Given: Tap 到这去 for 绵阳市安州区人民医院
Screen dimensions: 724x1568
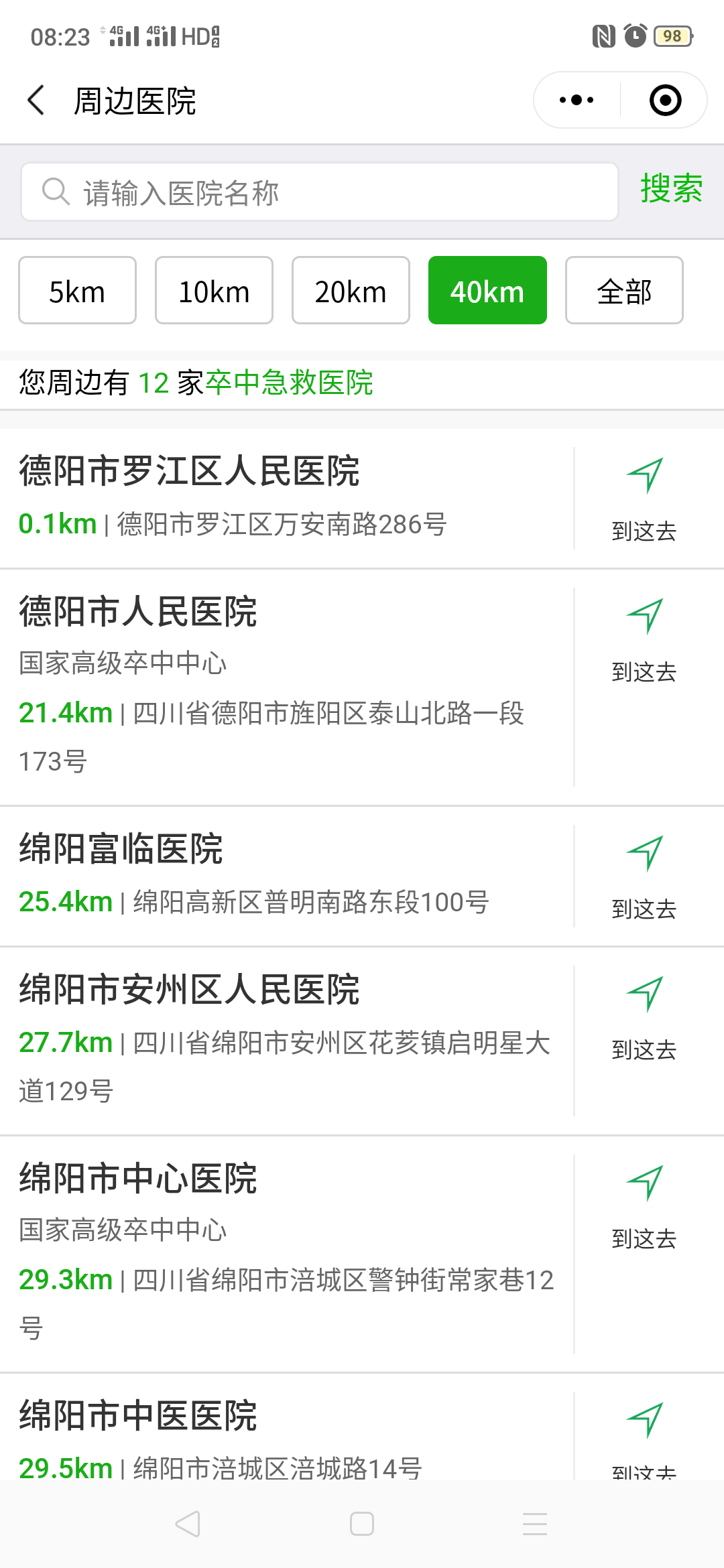Looking at the screenshot, I should click(x=644, y=1017).
